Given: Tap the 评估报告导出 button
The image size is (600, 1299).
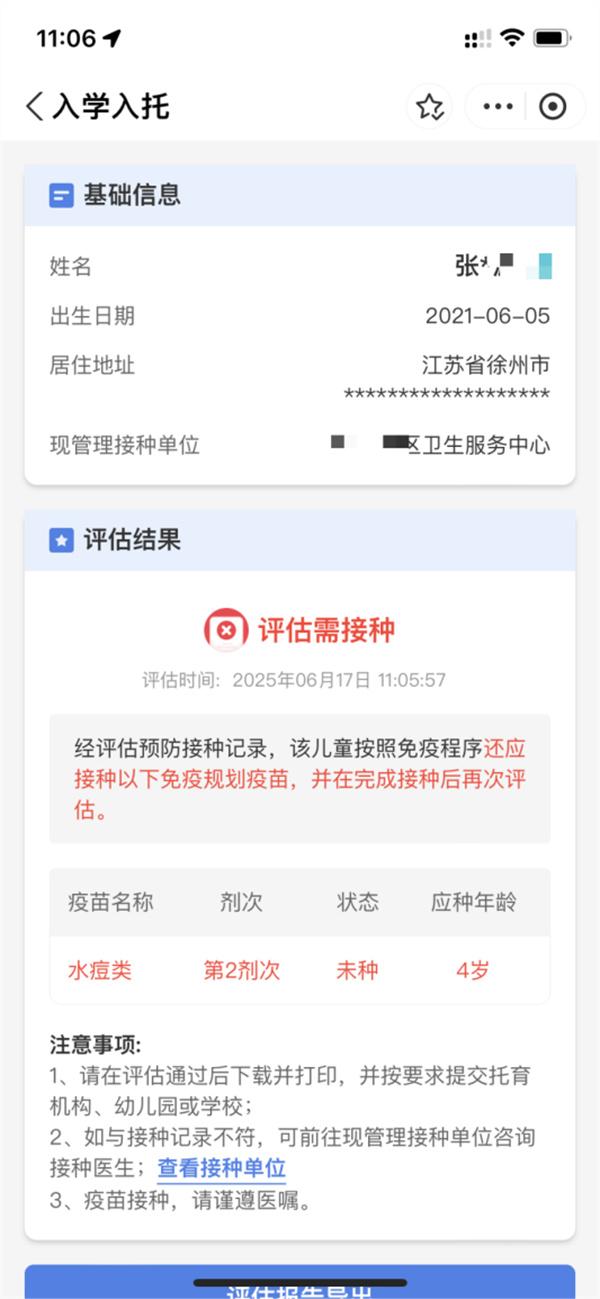Looking at the screenshot, I should tap(300, 1282).
